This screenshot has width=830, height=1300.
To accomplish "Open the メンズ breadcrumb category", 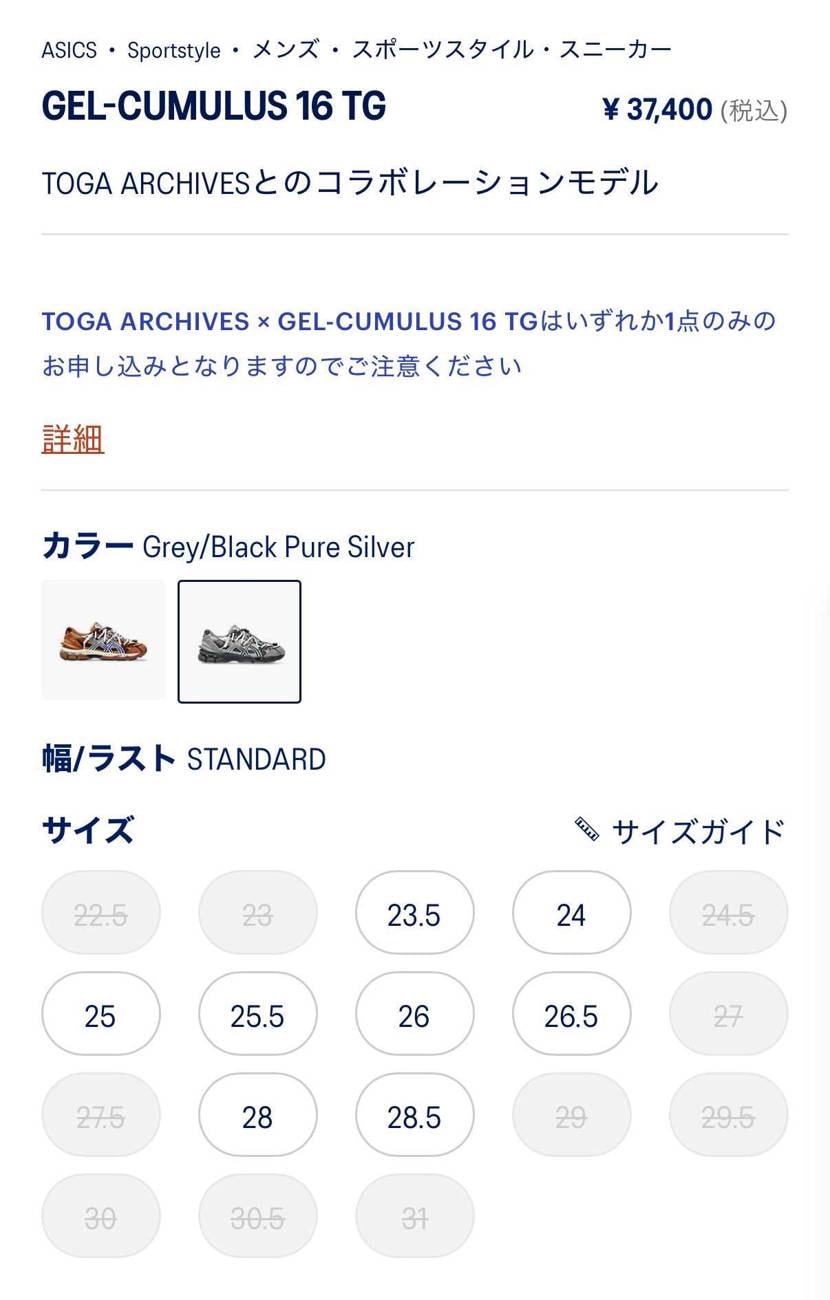I will click(x=285, y=50).
